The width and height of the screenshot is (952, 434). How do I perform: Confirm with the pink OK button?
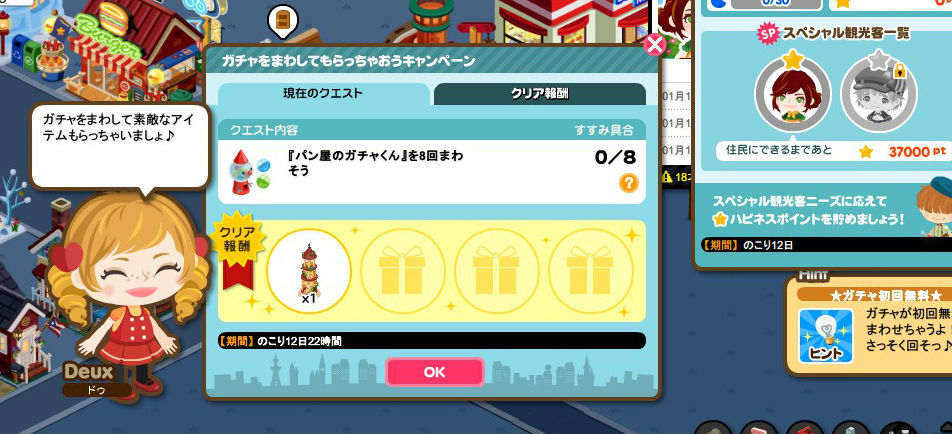coord(434,371)
